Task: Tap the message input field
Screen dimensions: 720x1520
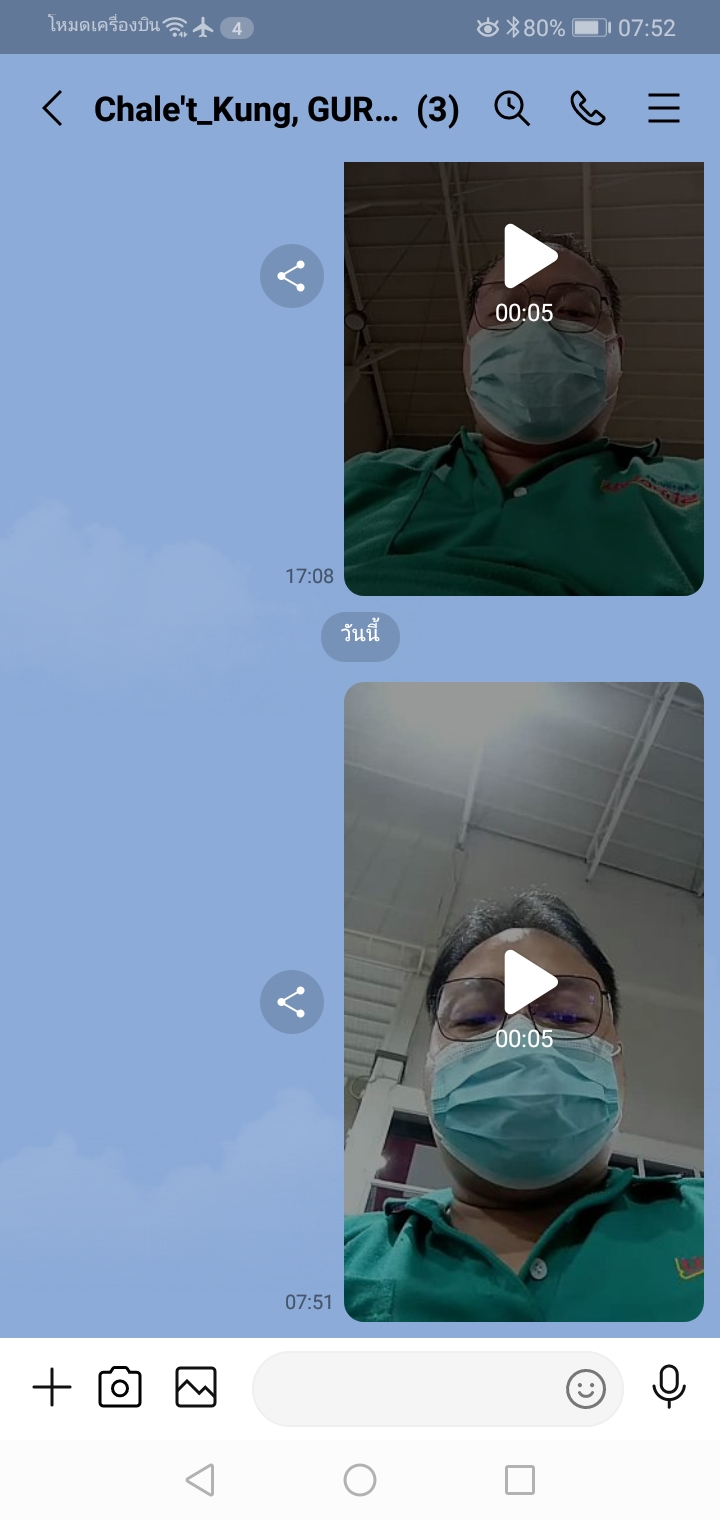Action: [x=405, y=1388]
